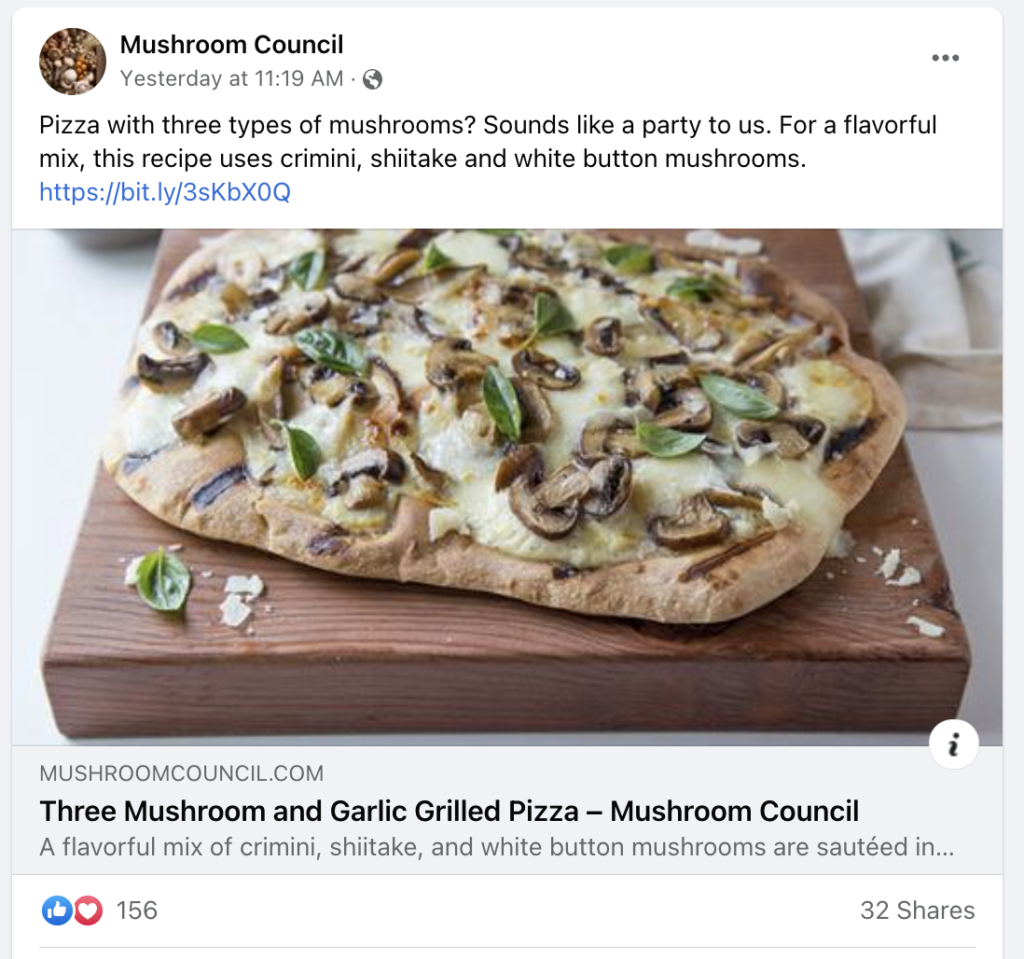Open Mushroom Council's profile picture
Viewport: 1024px width, 959px height.
(72, 61)
